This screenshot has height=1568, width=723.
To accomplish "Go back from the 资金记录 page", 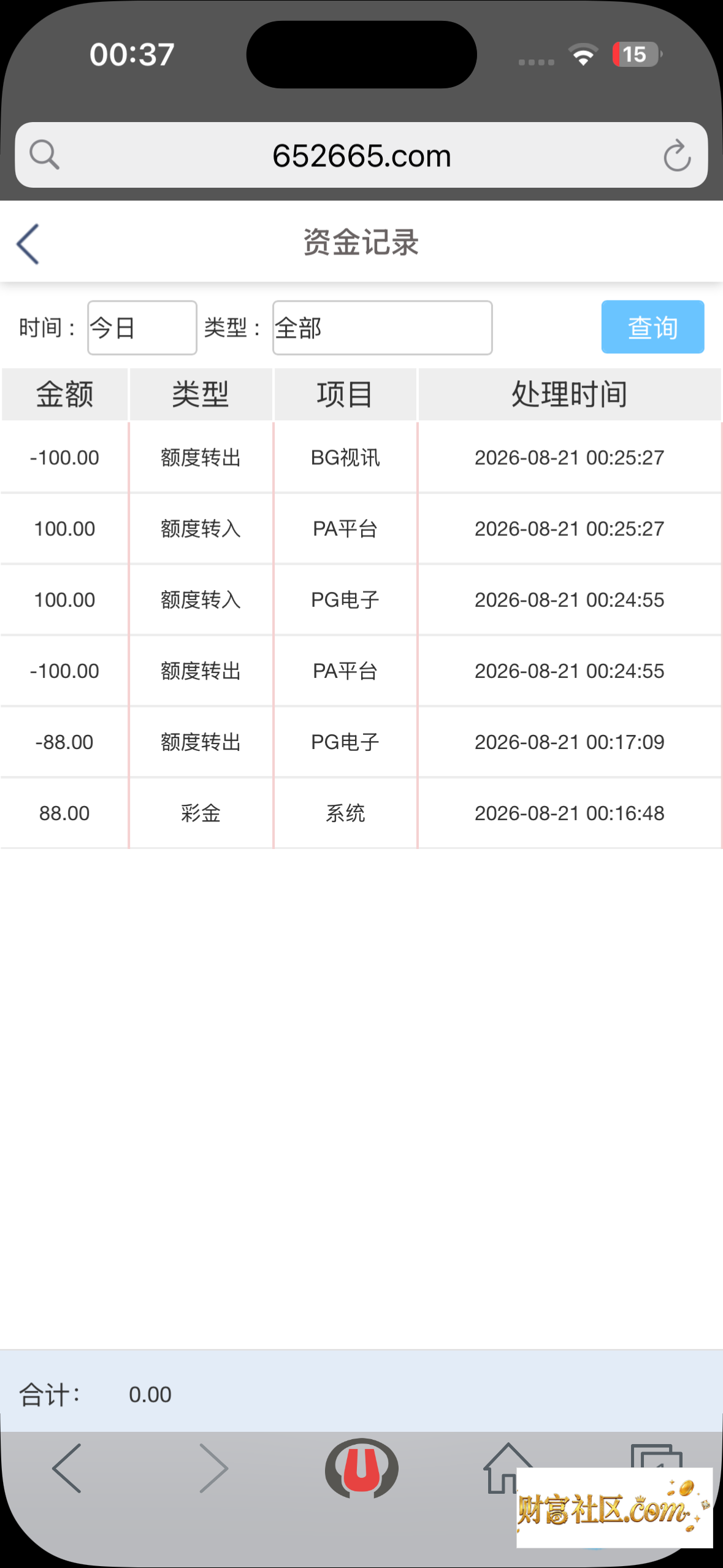I will click(x=28, y=244).
